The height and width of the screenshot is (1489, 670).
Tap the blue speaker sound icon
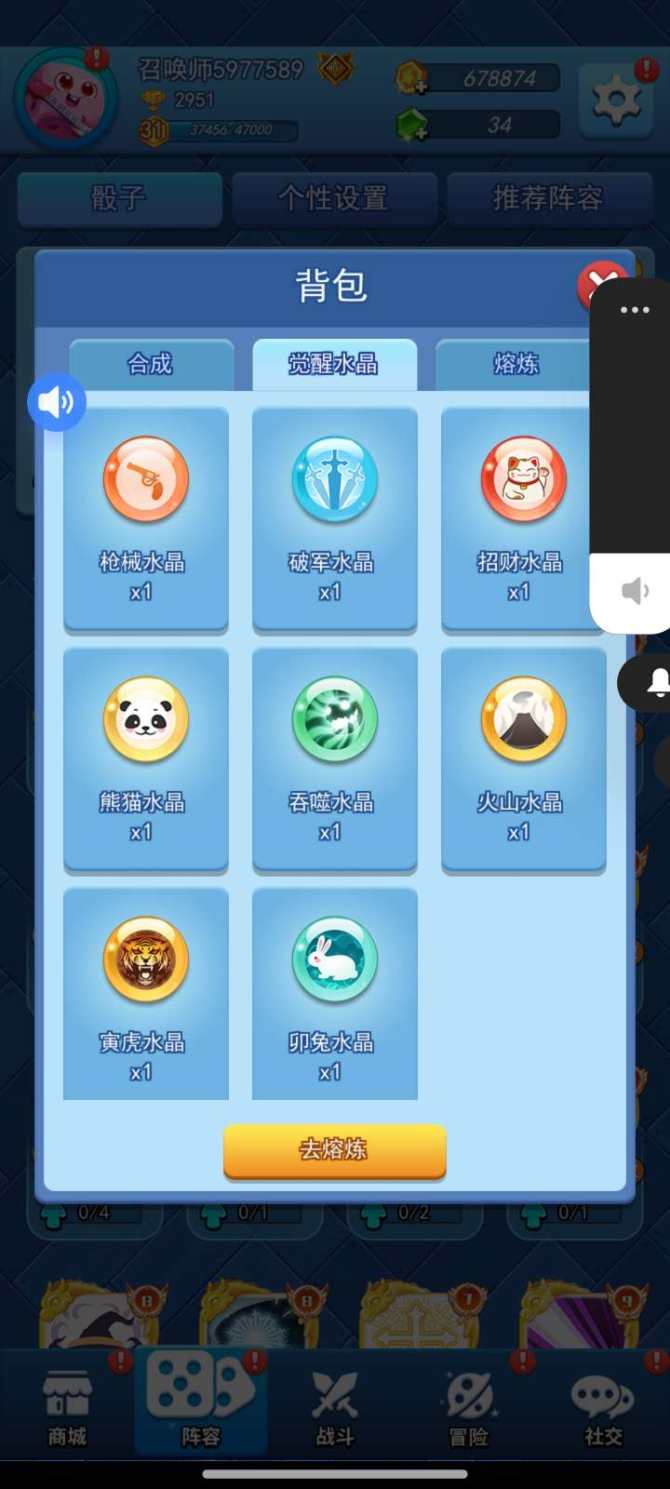pyautogui.click(x=56, y=402)
